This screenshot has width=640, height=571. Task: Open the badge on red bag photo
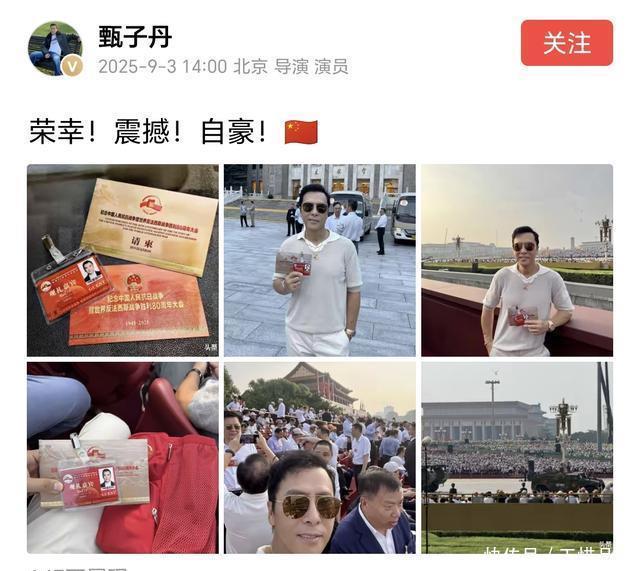coord(122,457)
